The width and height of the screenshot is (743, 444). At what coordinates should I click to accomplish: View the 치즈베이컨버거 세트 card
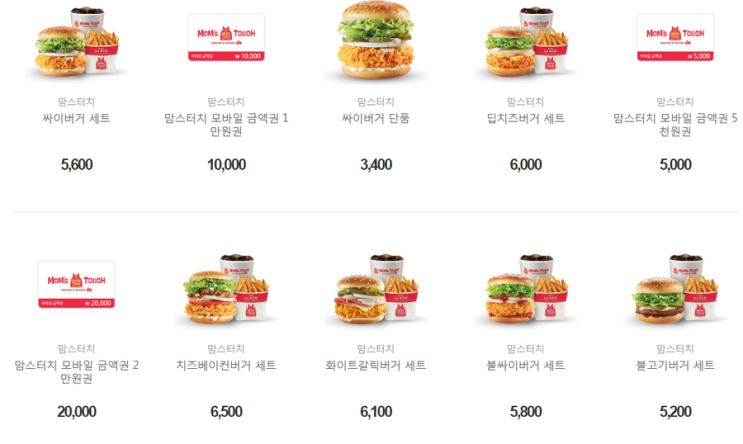(226, 366)
